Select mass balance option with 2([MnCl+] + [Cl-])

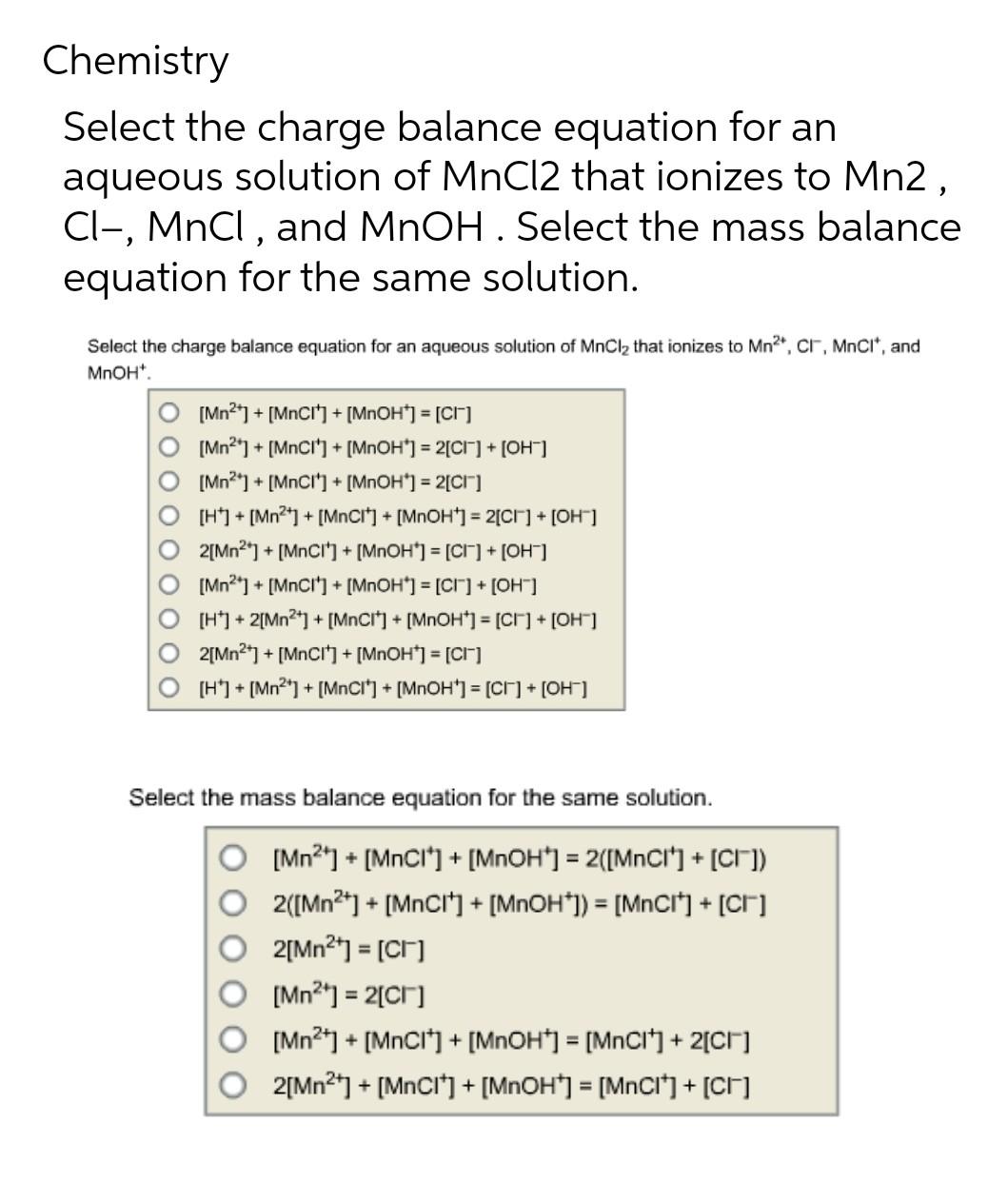pos(234,859)
